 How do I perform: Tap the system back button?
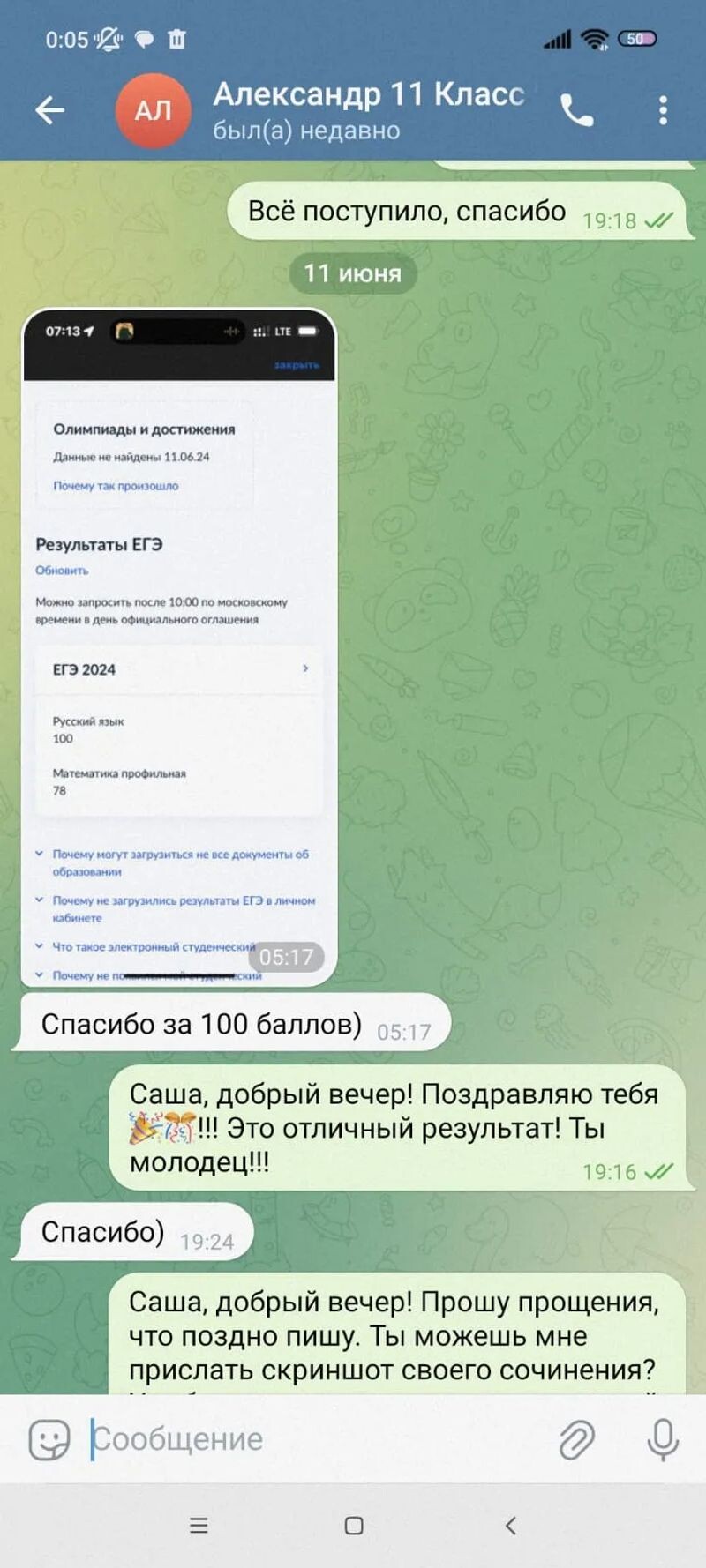(x=510, y=1526)
